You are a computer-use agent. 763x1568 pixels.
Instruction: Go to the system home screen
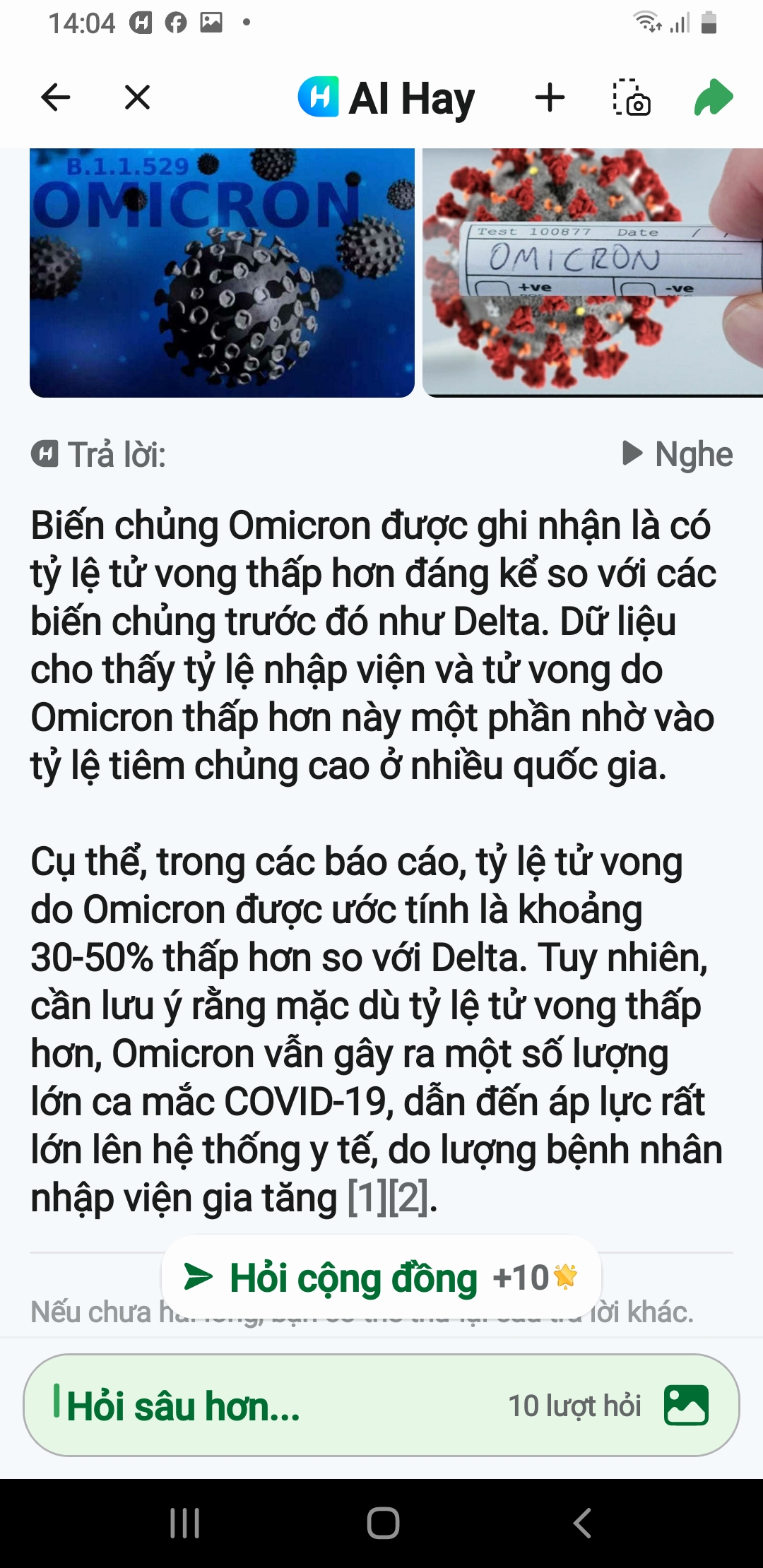click(x=383, y=1523)
